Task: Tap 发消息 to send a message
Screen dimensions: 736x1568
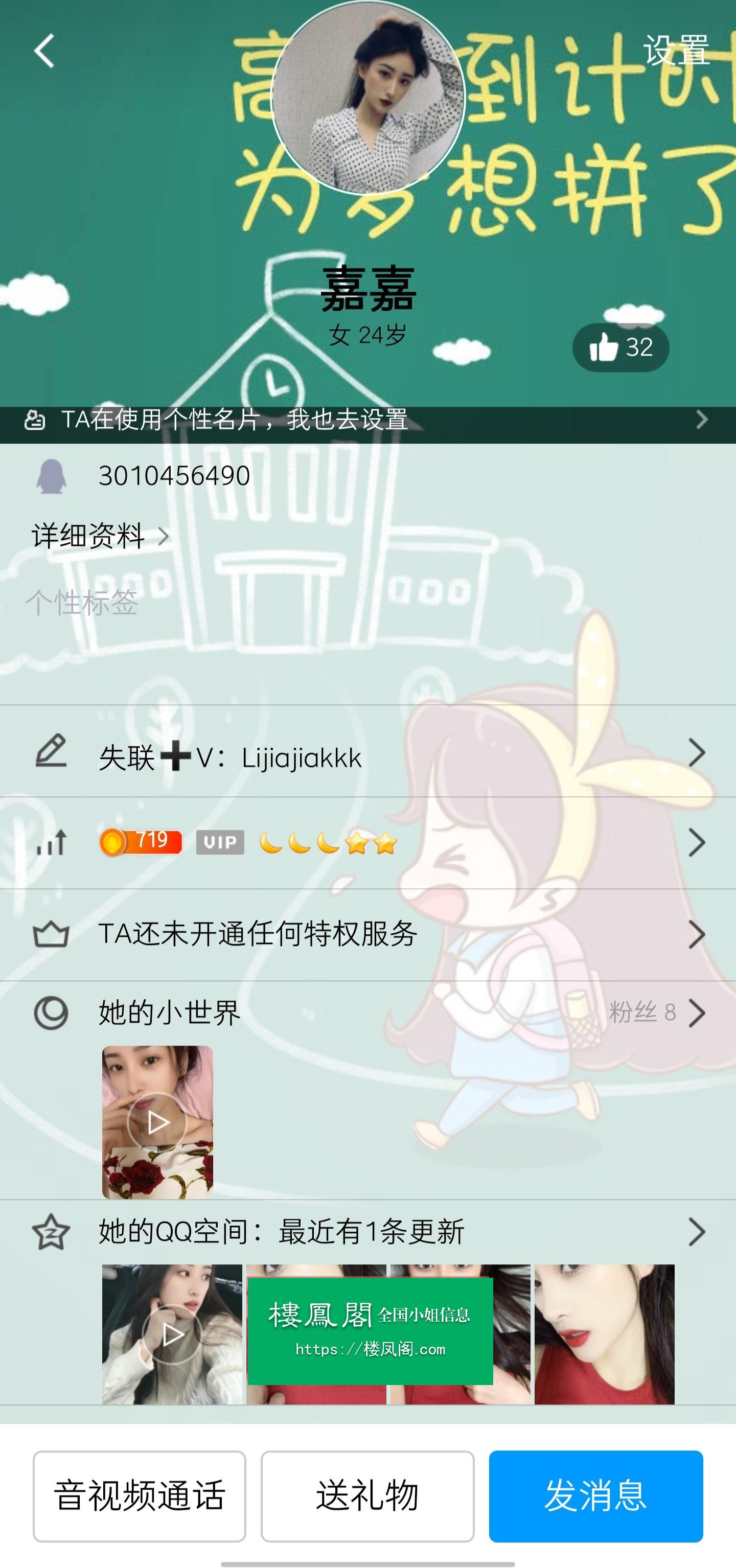Action: 595,1495
